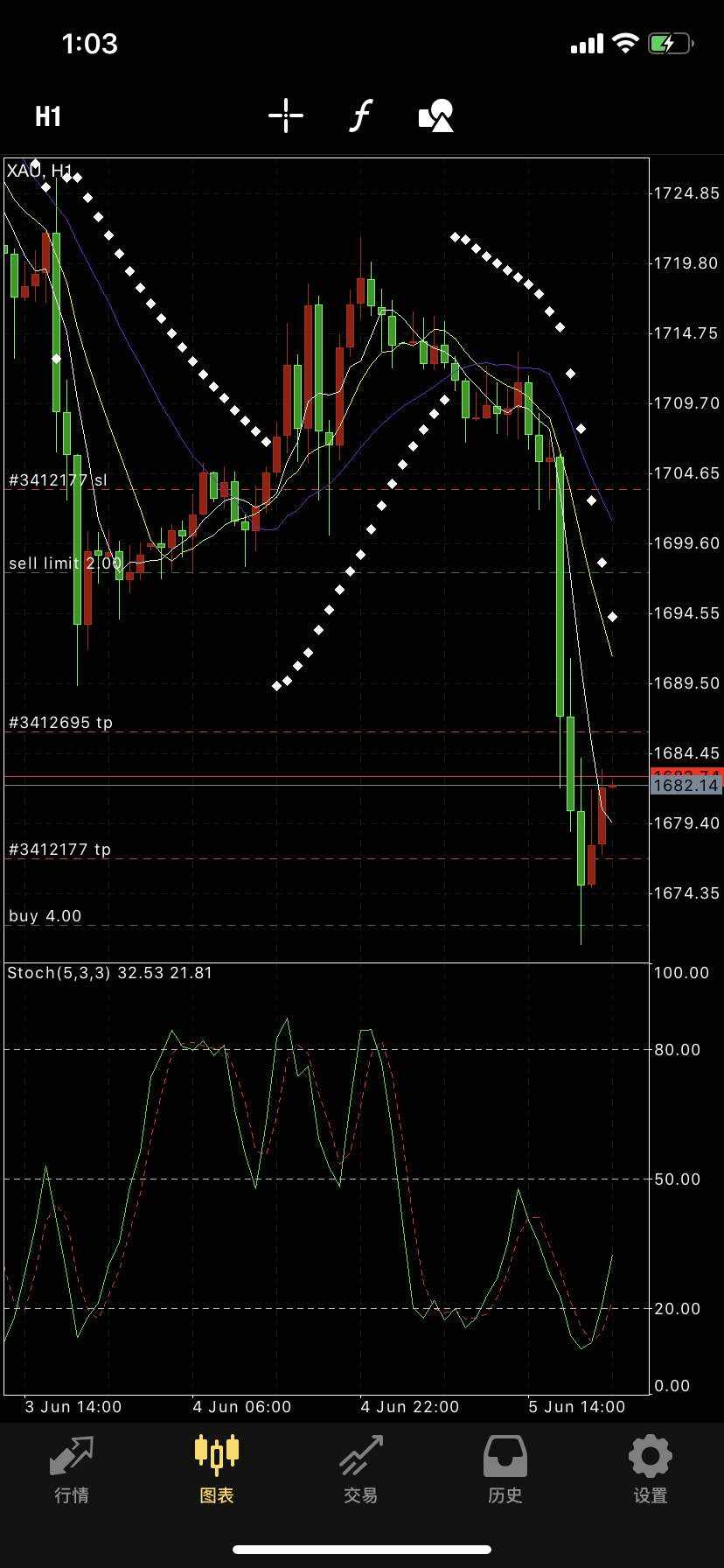Viewport: 724px width, 1568px height.
Task: Open the 历史 history tab
Action: click(505, 1469)
